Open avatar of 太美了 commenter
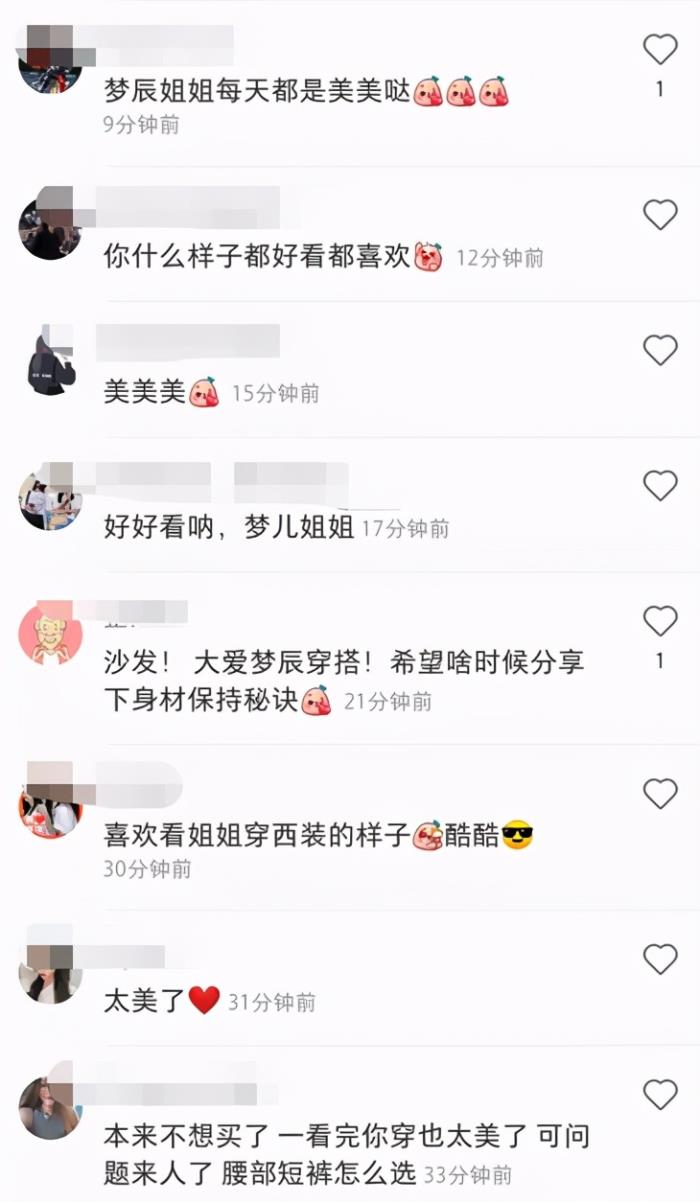700x1202 pixels. coord(50,972)
